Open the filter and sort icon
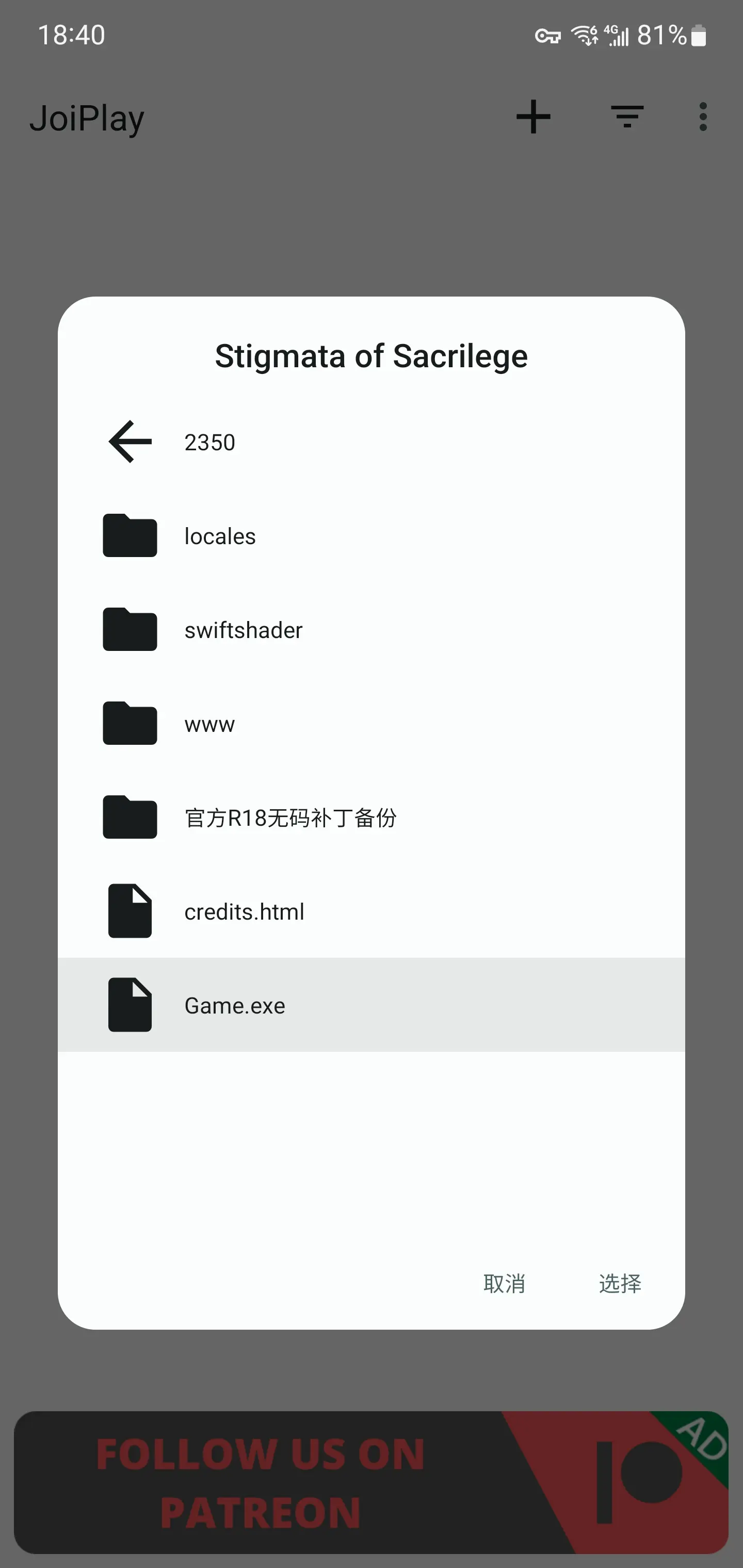Image resolution: width=743 pixels, height=1568 pixels. pos(627,117)
